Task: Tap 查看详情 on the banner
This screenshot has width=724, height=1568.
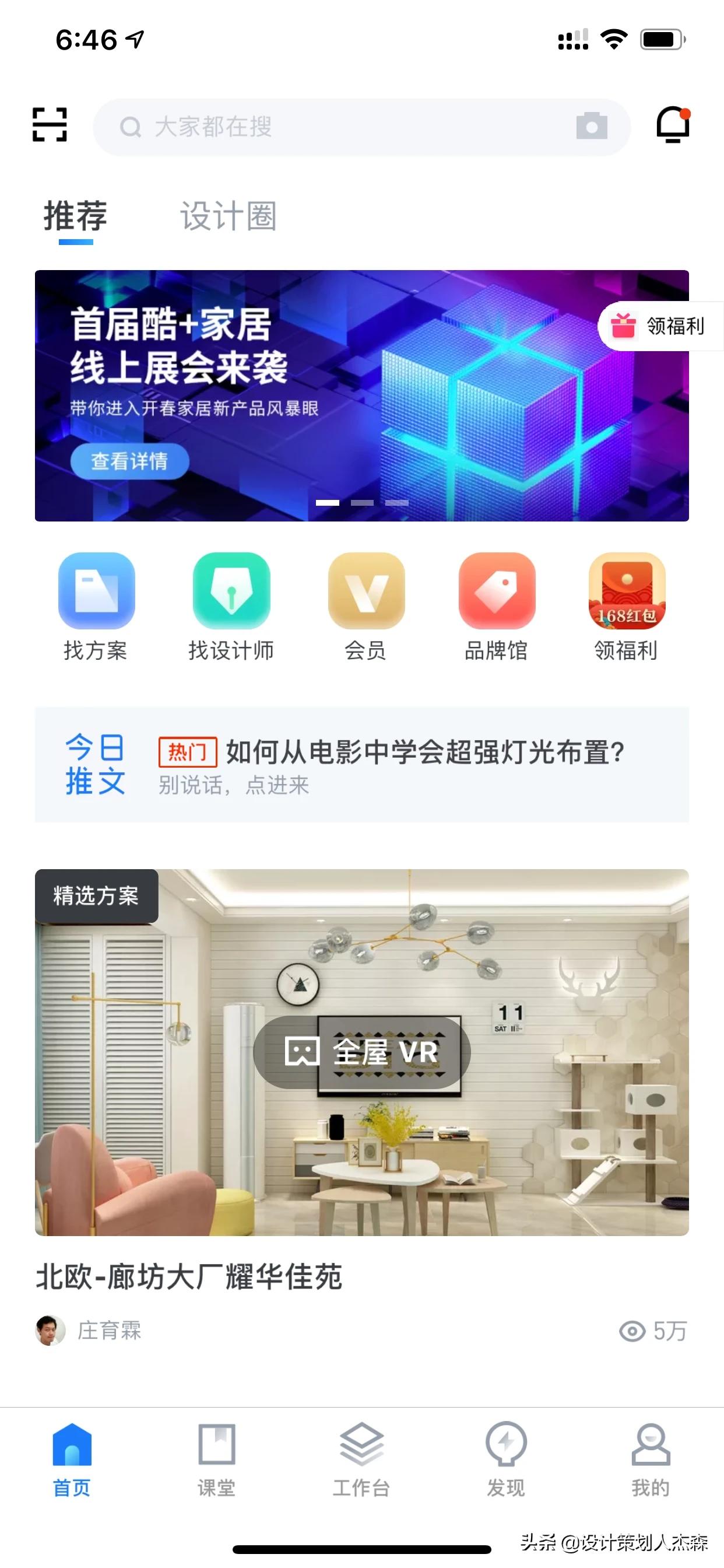Action: [129, 463]
